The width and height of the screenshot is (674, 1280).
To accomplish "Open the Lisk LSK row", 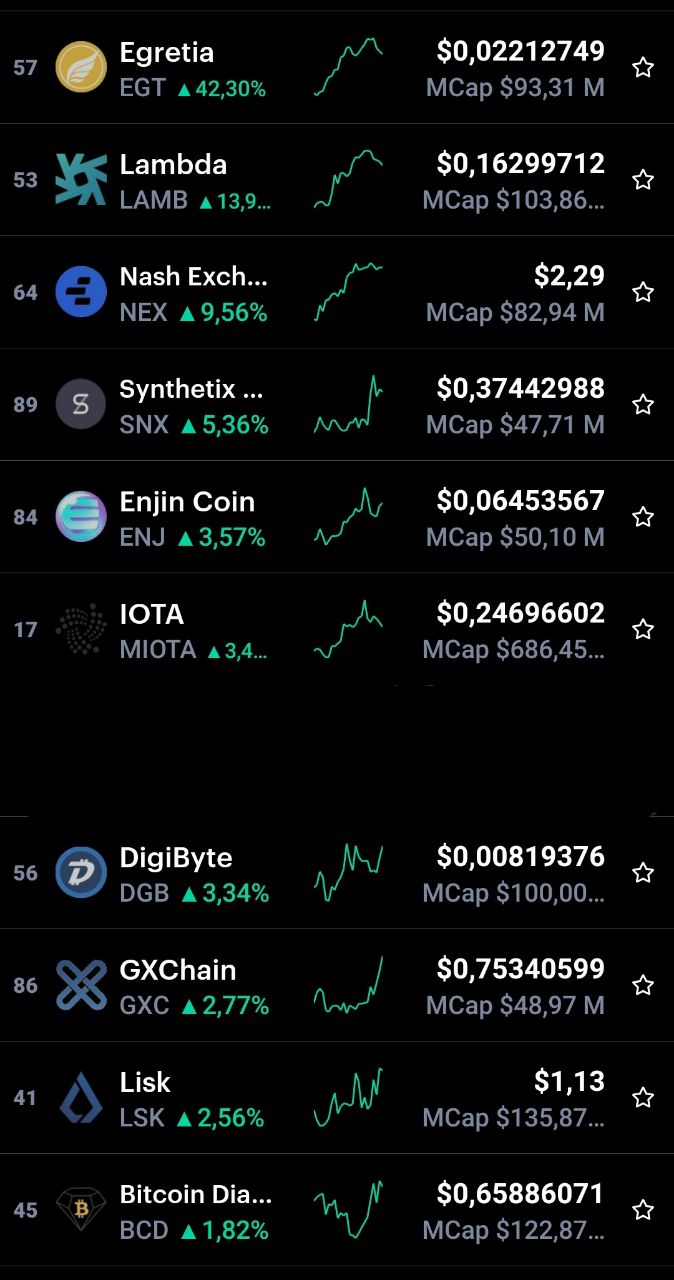I will pos(337,1098).
